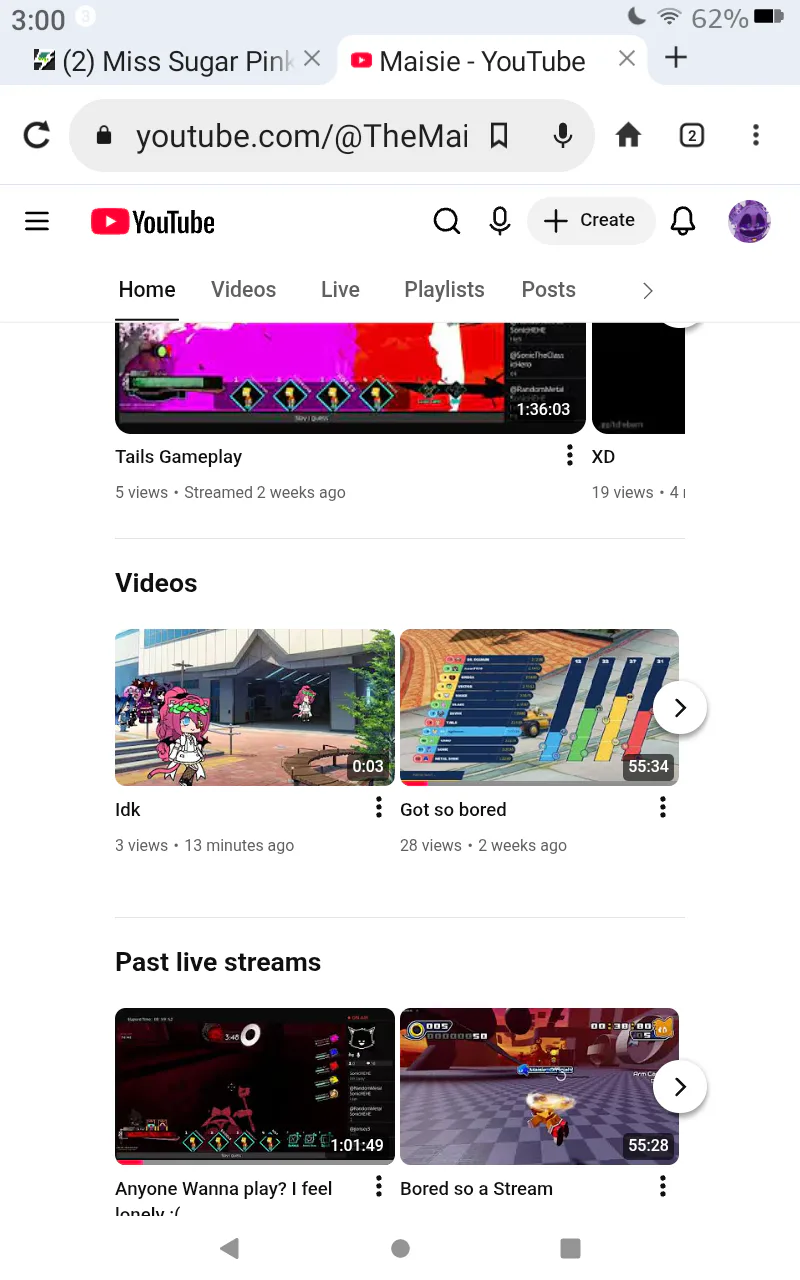800x1280 pixels.
Task: Open the account profile avatar
Action: click(749, 221)
